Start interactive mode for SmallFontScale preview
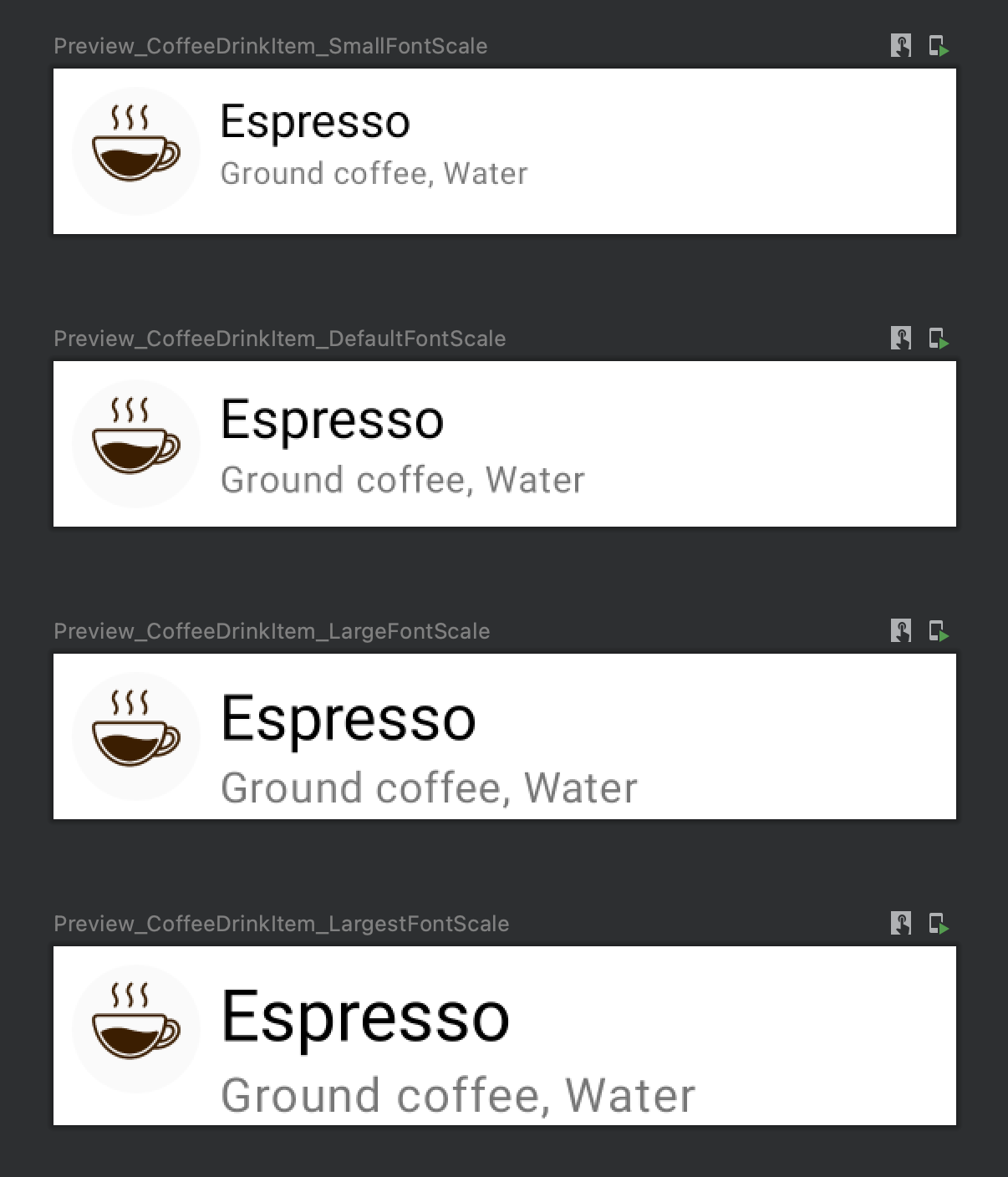 tap(900, 45)
